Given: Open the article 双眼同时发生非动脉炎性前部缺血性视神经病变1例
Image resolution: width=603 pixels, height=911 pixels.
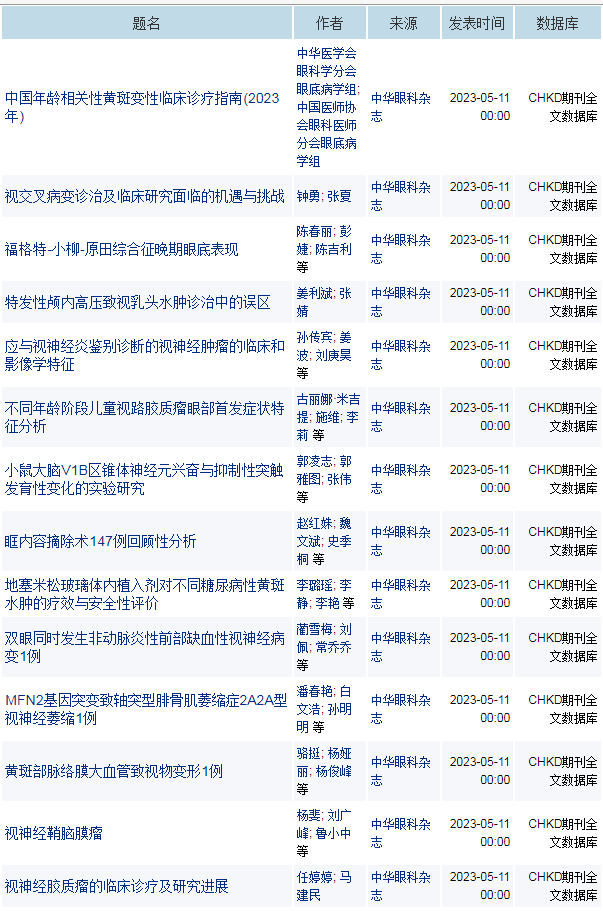Looking at the screenshot, I should pos(144,647).
